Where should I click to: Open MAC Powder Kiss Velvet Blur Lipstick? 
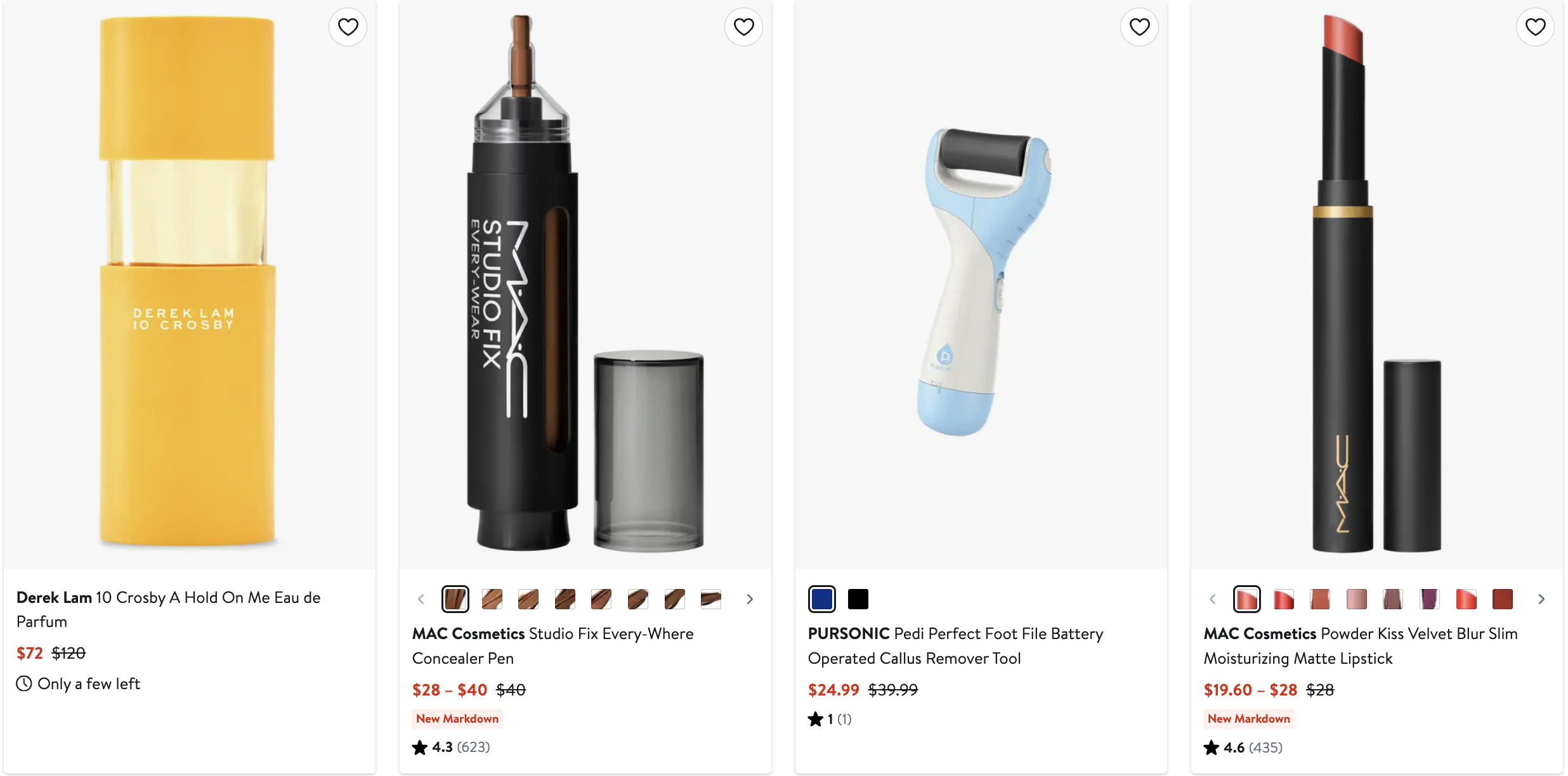[1360, 645]
